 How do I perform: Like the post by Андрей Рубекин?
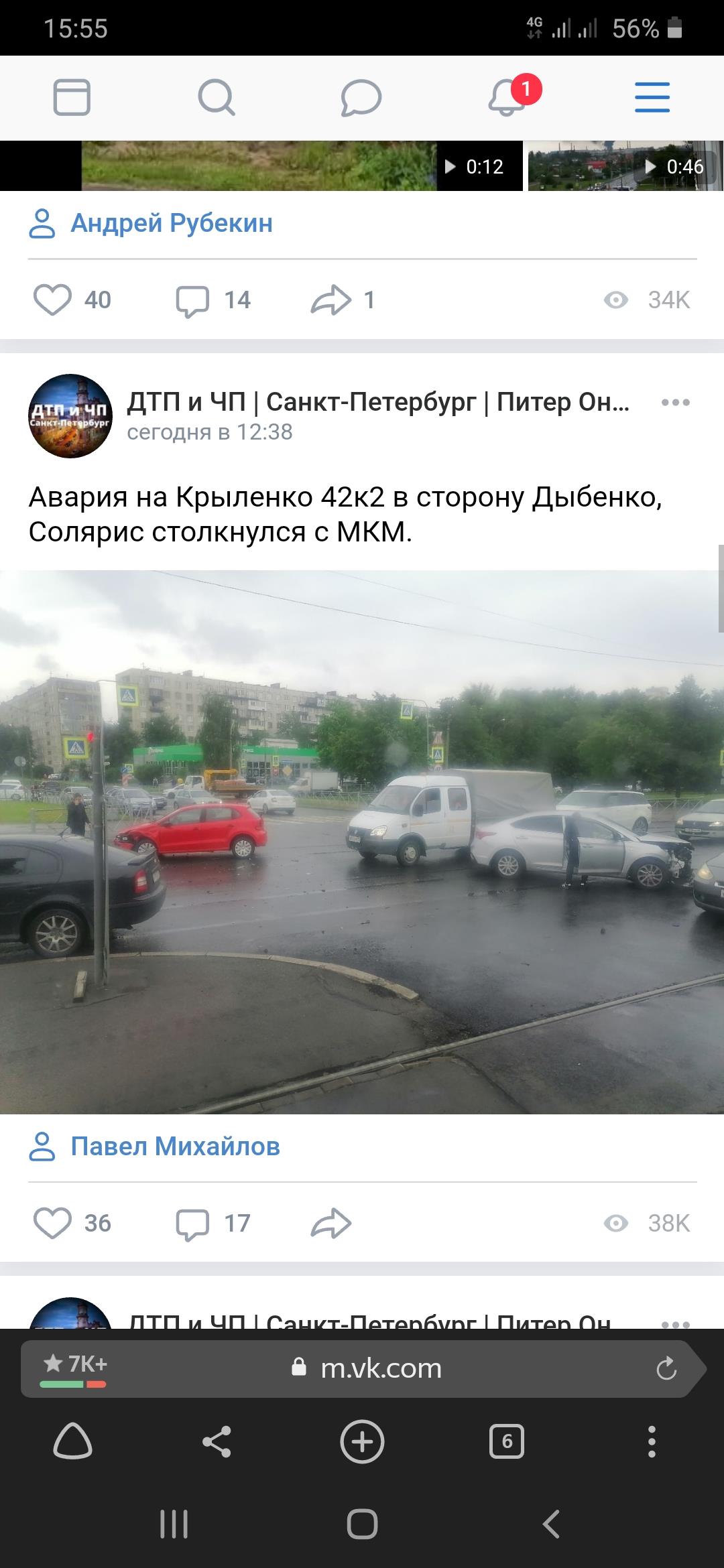click(72, 300)
